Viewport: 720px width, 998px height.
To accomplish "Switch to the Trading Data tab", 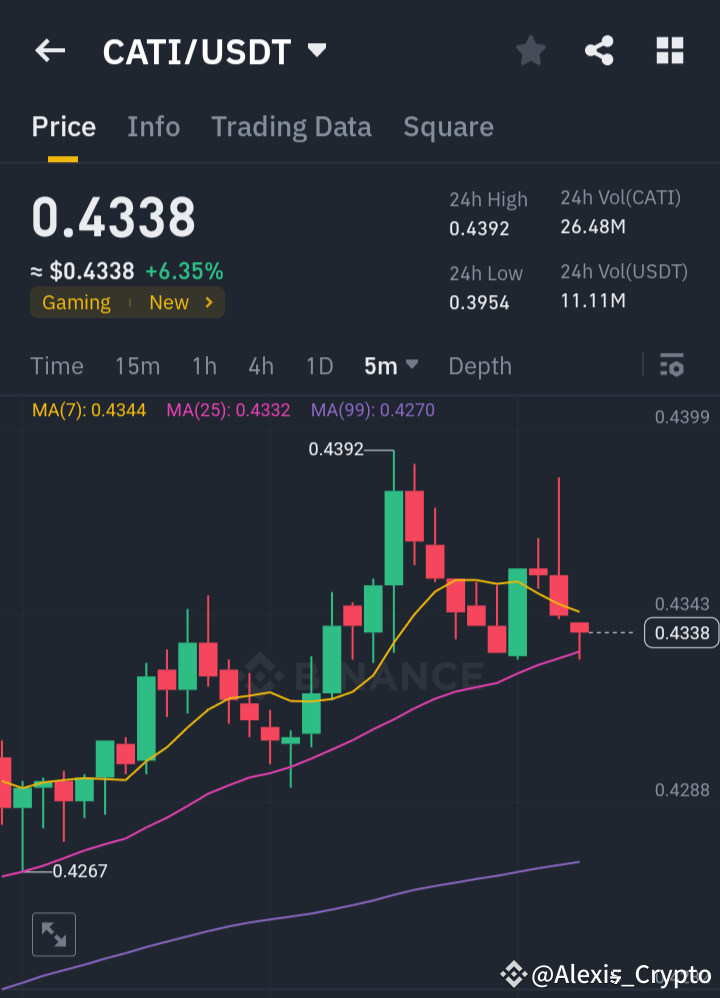I will pos(291,127).
